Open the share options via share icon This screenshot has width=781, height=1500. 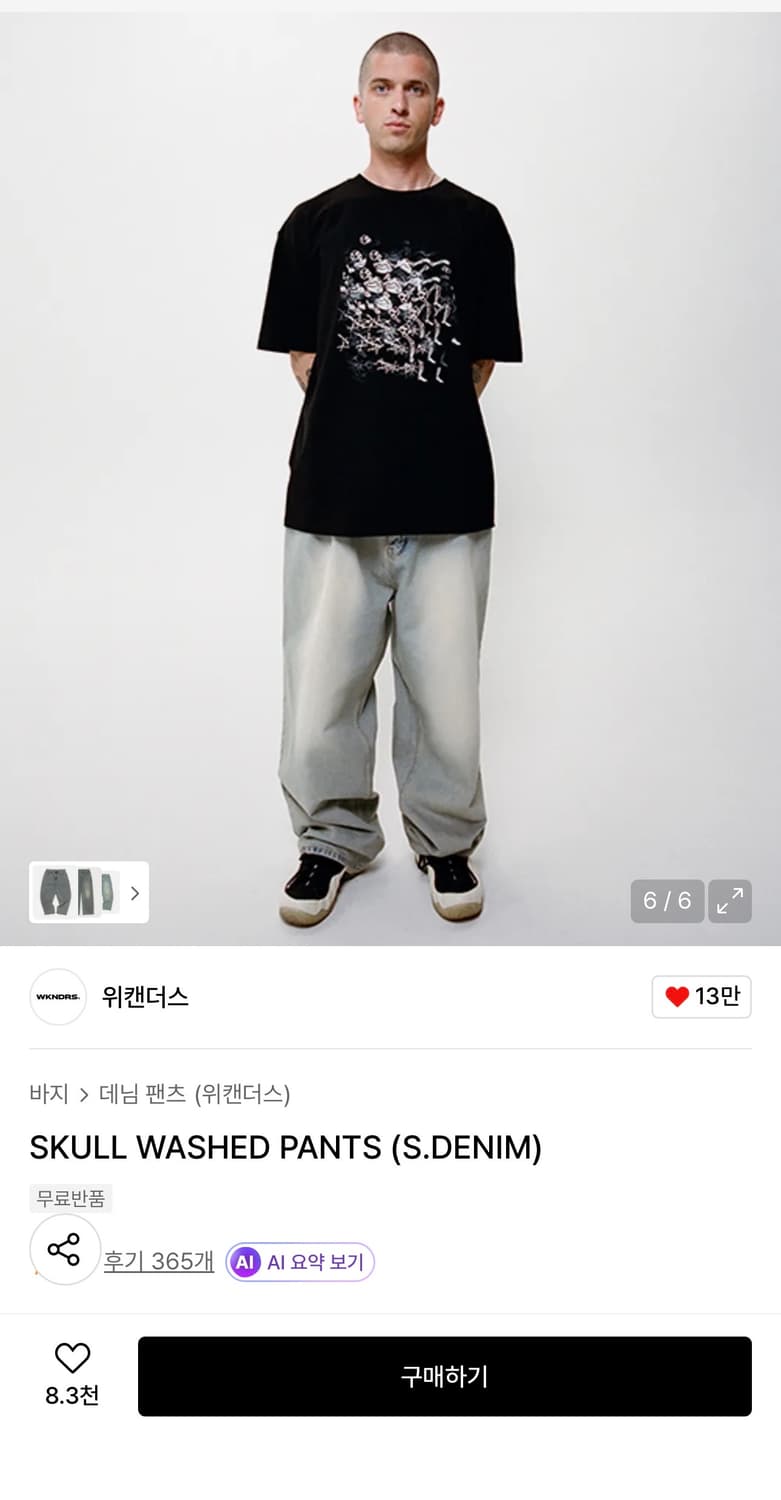point(64,1249)
